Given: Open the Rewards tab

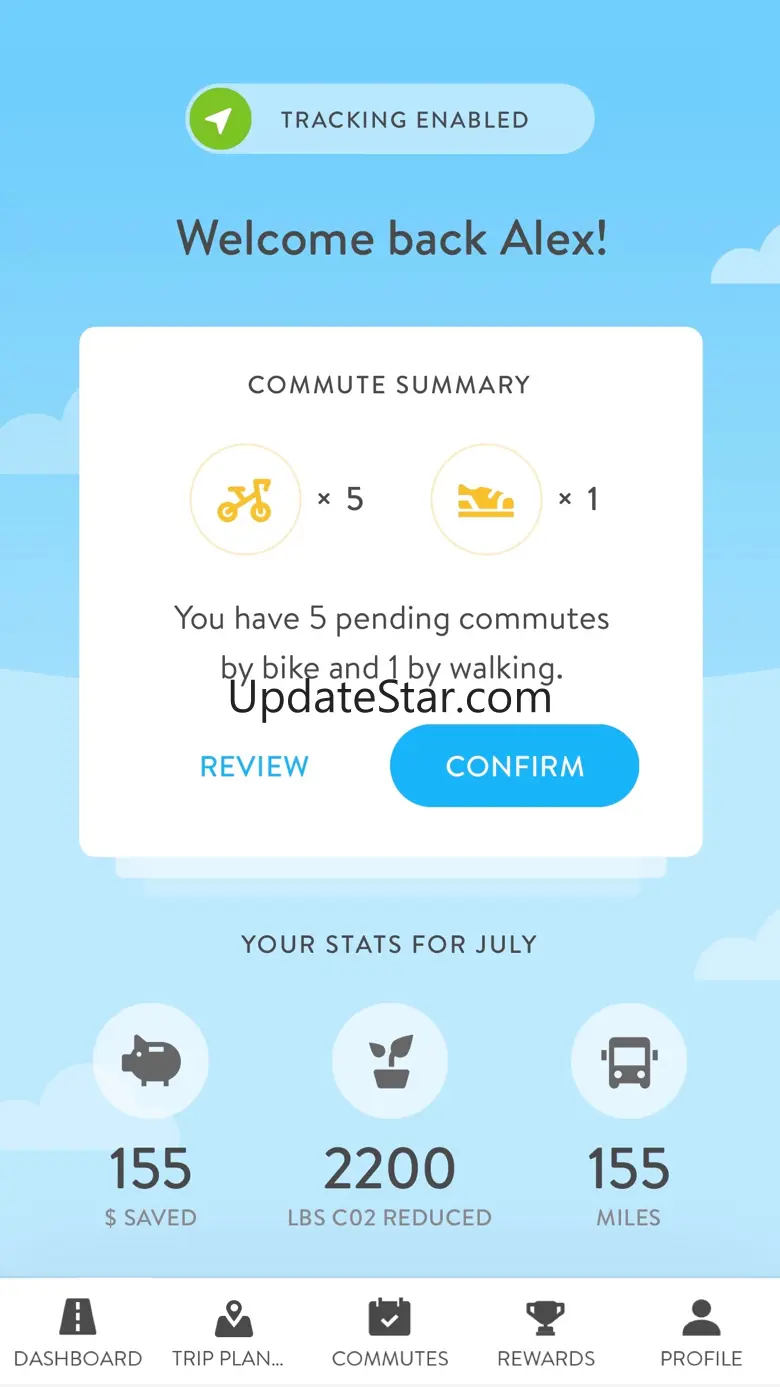Looking at the screenshot, I should (x=546, y=1333).
